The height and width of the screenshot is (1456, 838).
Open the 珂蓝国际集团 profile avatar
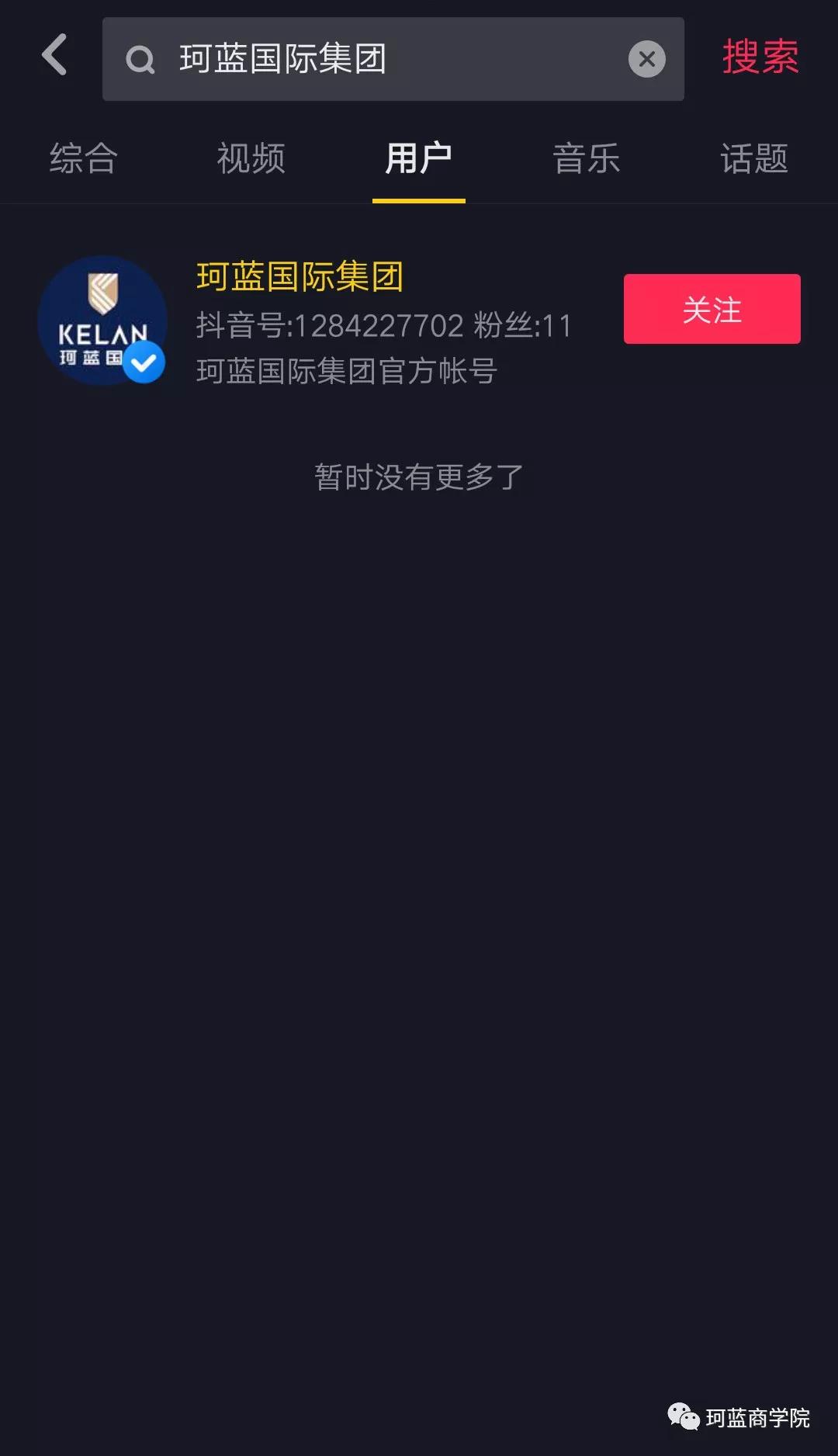(x=102, y=321)
